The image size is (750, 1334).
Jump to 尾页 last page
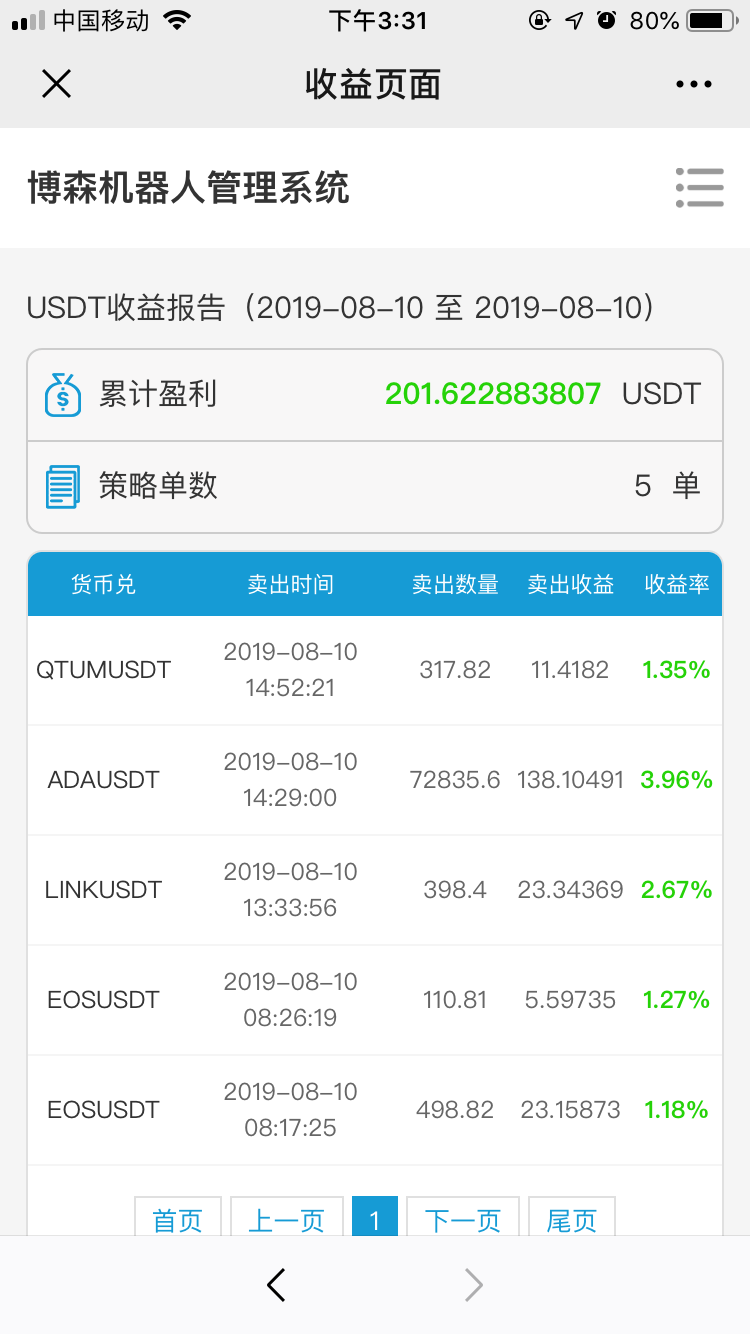(x=572, y=1217)
